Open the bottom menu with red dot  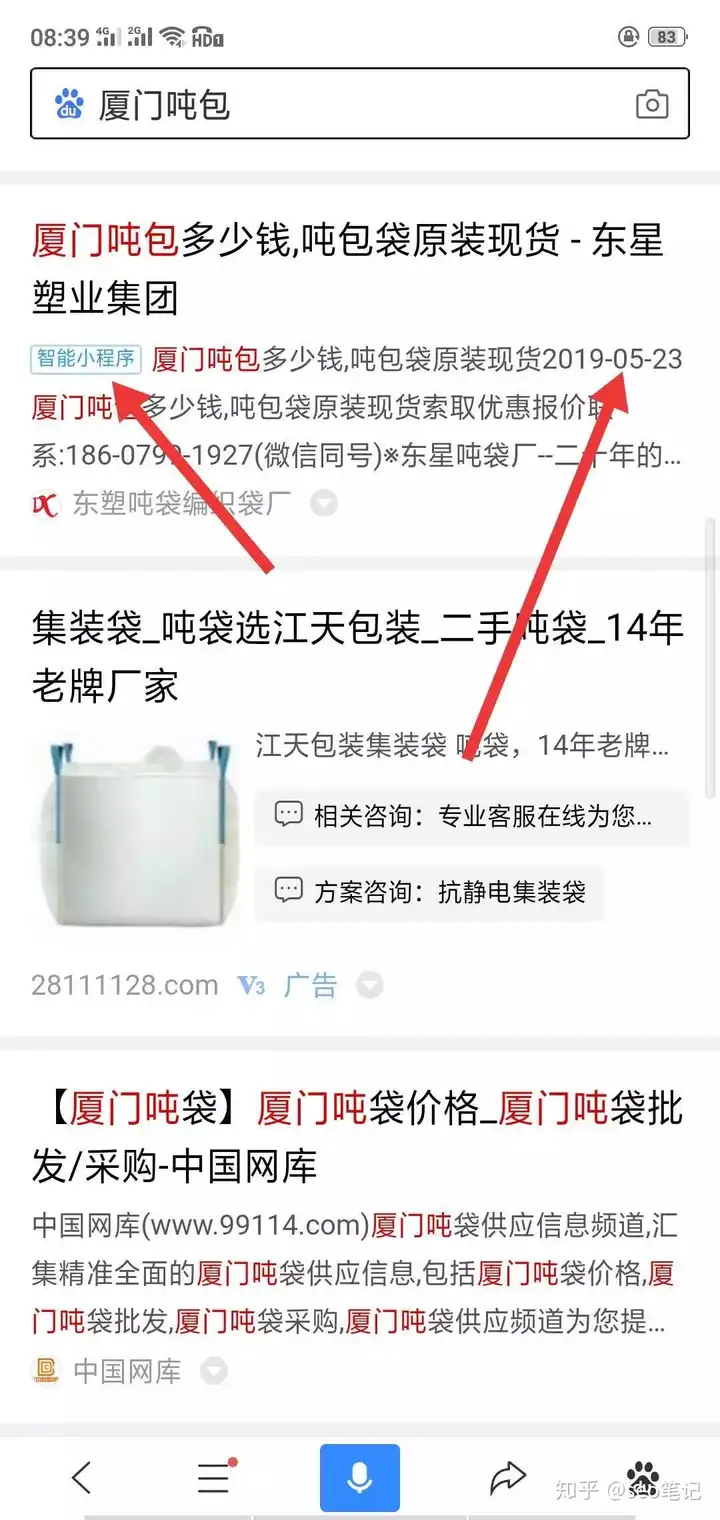214,1476
